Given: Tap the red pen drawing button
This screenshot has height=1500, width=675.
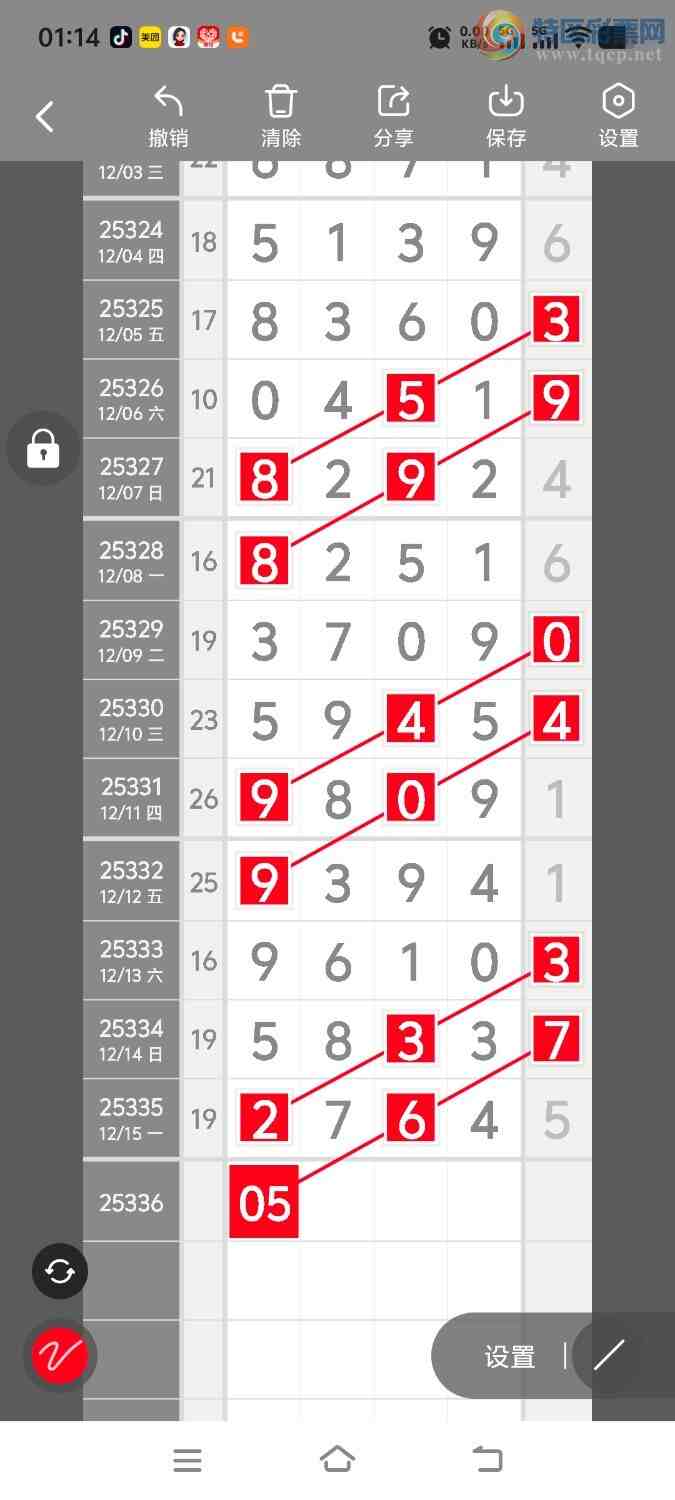Looking at the screenshot, I should (x=60, y=1356).
